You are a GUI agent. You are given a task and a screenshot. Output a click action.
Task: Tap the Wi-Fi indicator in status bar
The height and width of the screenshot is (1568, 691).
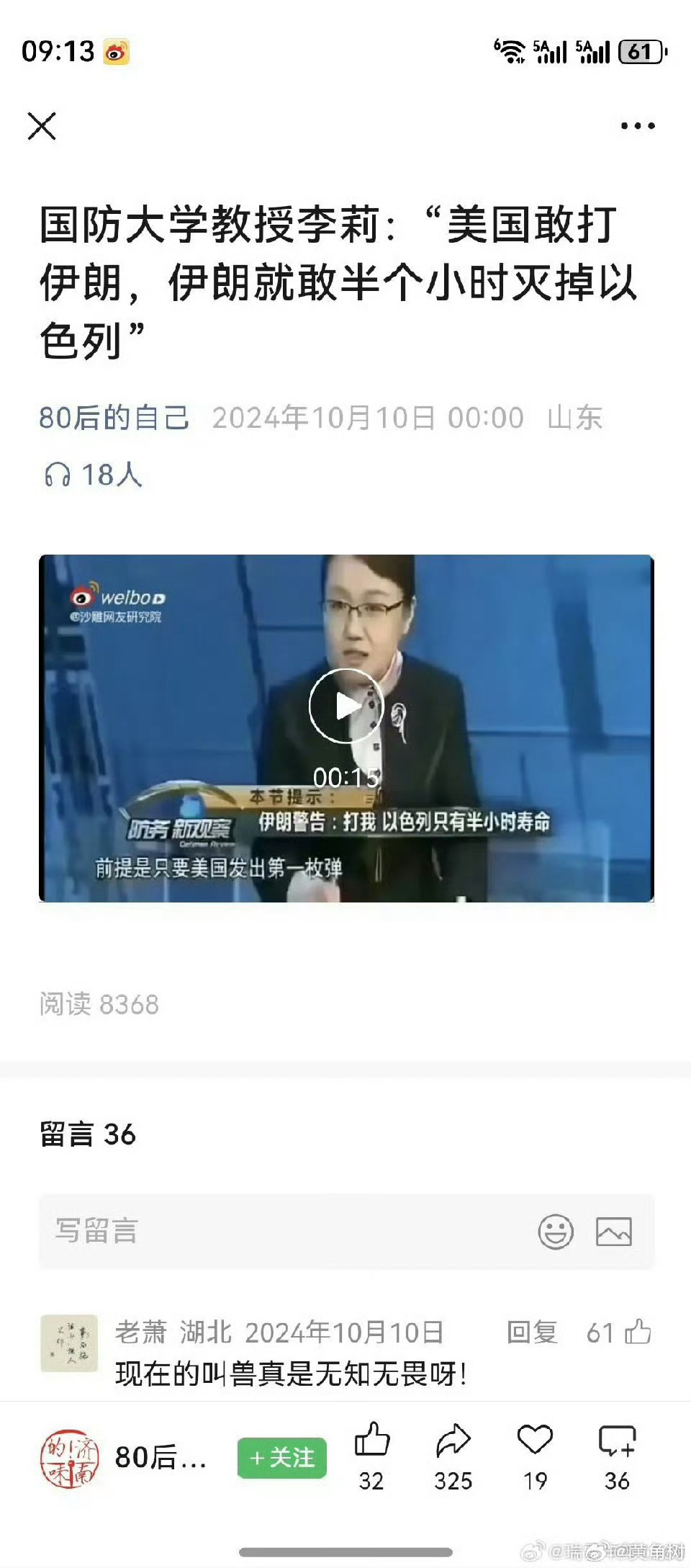512,50
